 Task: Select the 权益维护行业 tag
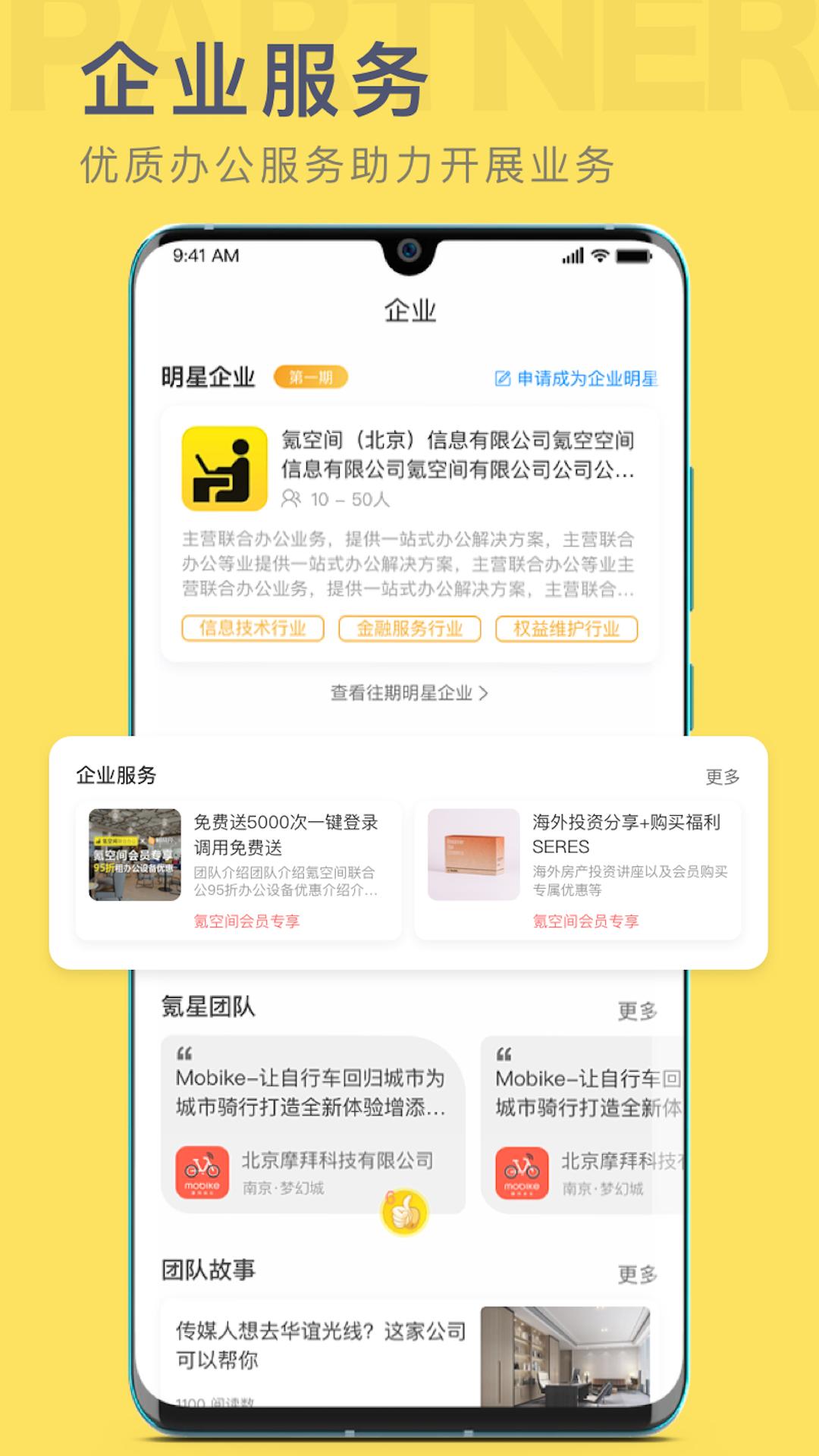(x=566, y=628)
